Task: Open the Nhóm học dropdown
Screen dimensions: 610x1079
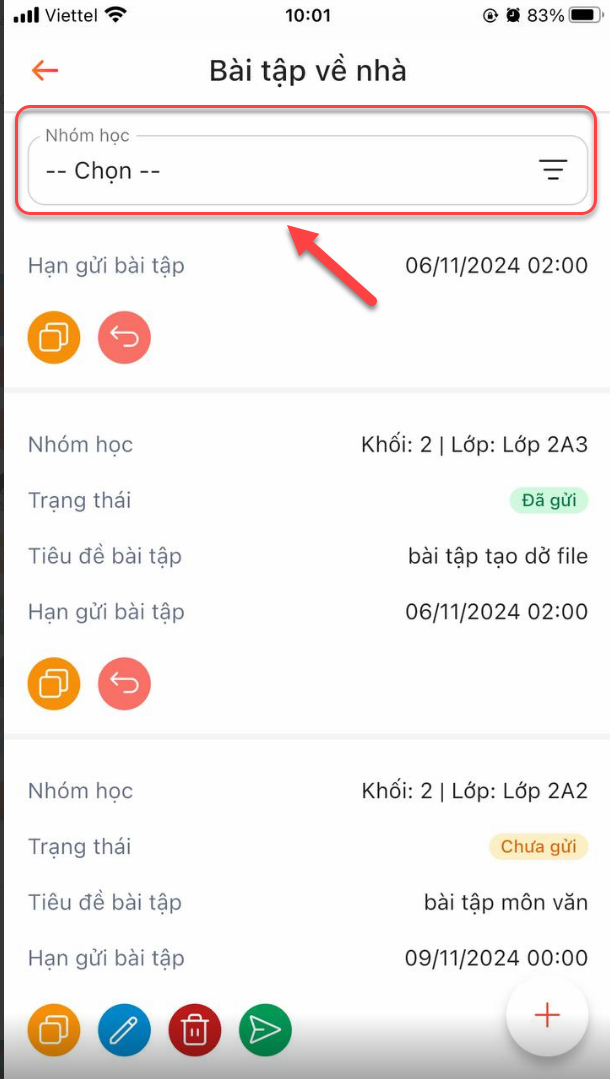Action: [x=307, y=171]
